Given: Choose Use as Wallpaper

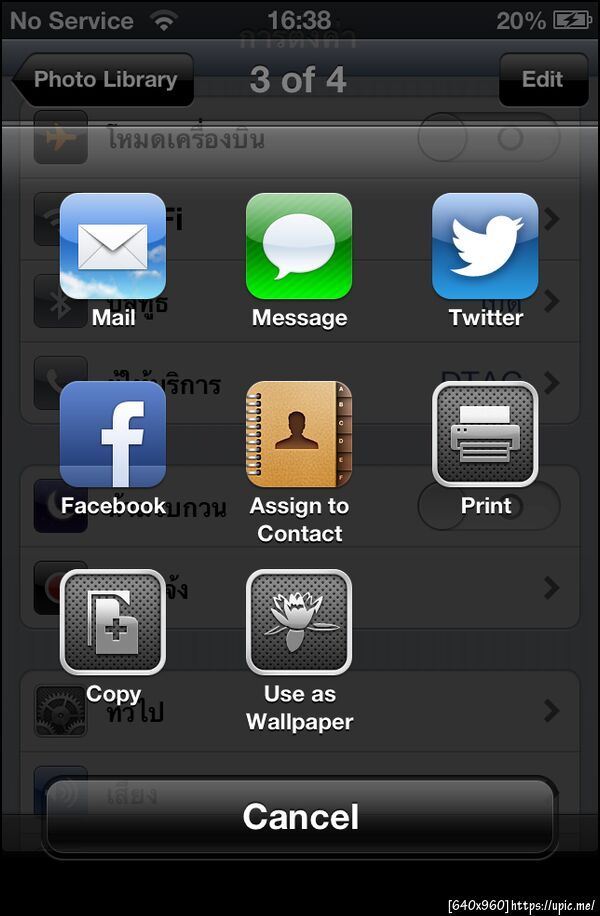Looking at the screenshot, I should (299, 622).
